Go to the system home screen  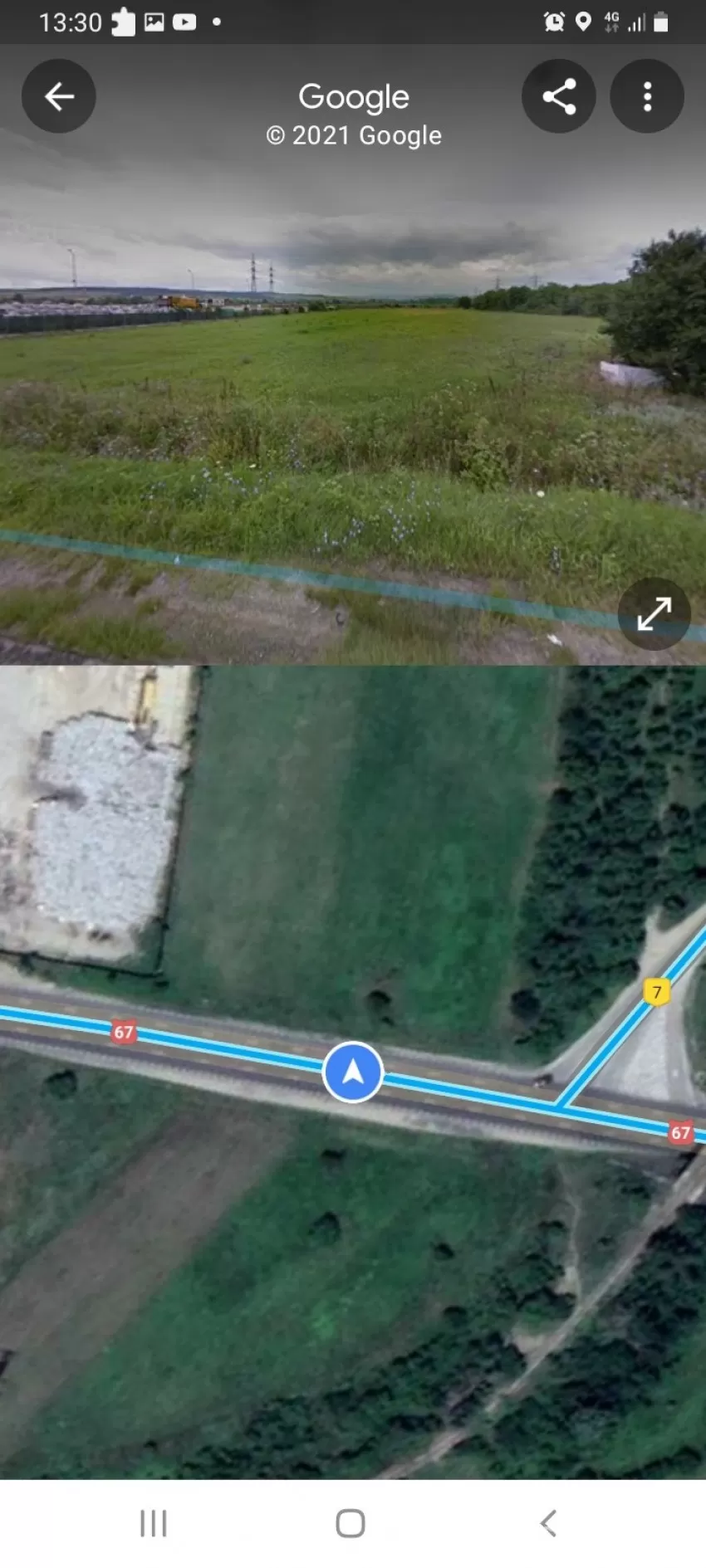click(x=351, y=1523)
